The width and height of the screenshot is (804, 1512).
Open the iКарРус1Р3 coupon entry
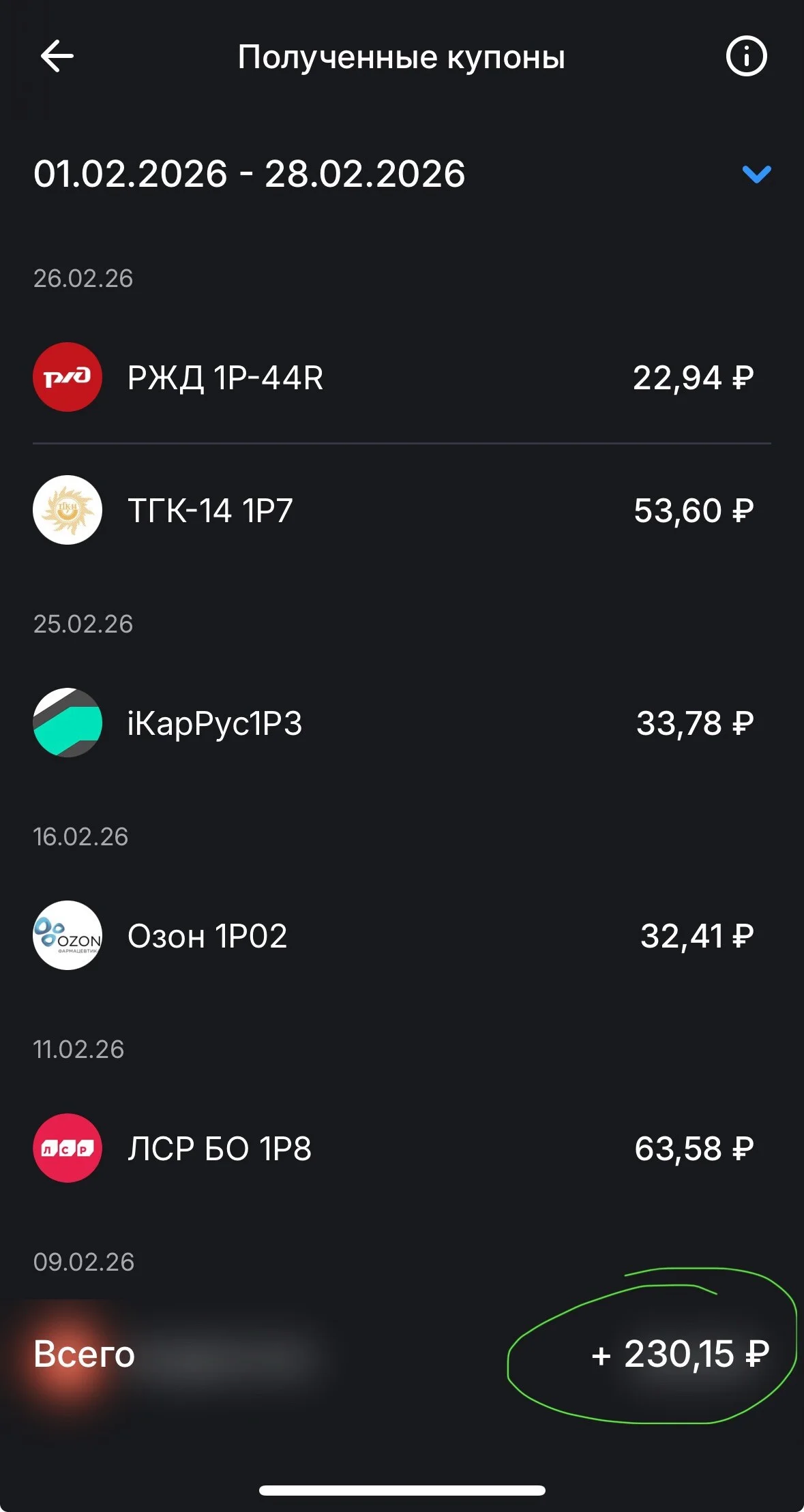402,723
